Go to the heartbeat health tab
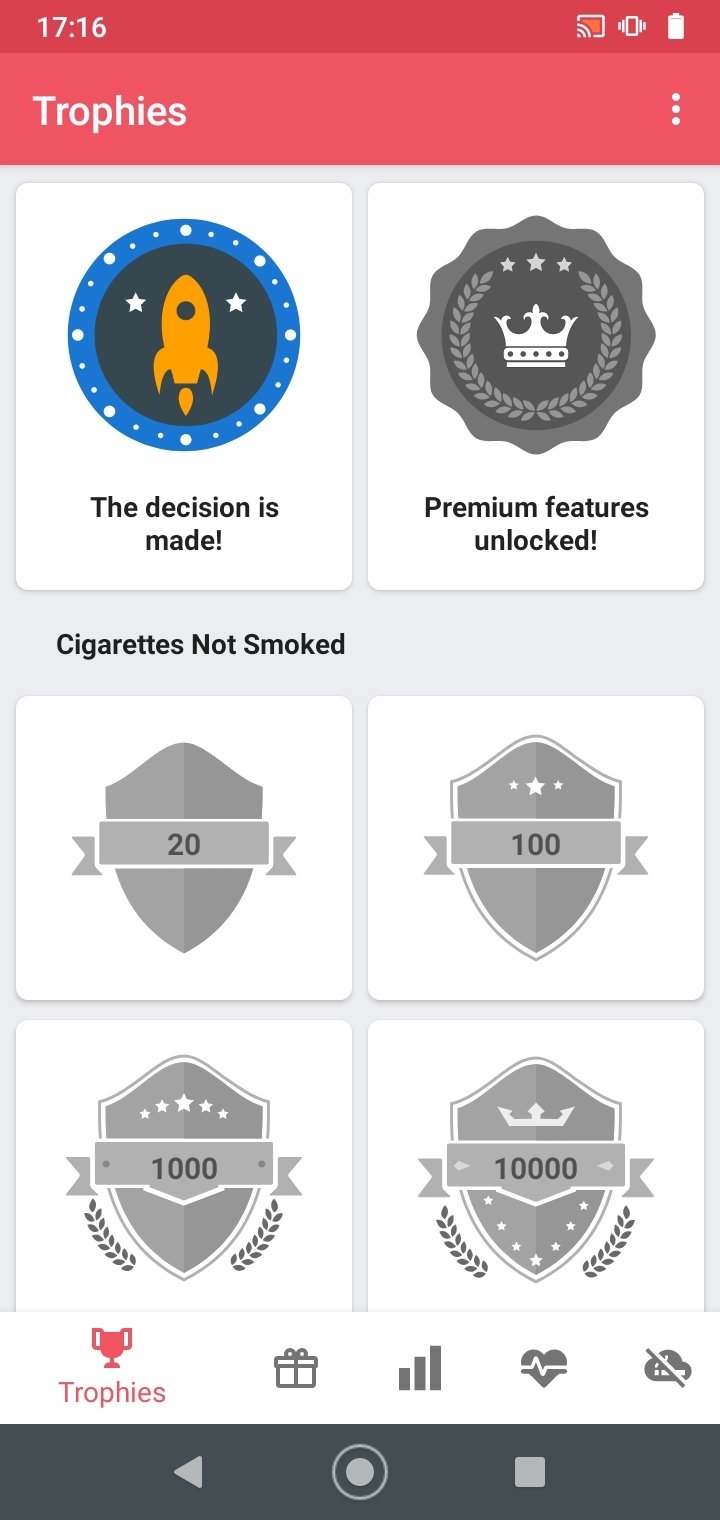Screen dimensions: 720x1520 (544, 1367)
